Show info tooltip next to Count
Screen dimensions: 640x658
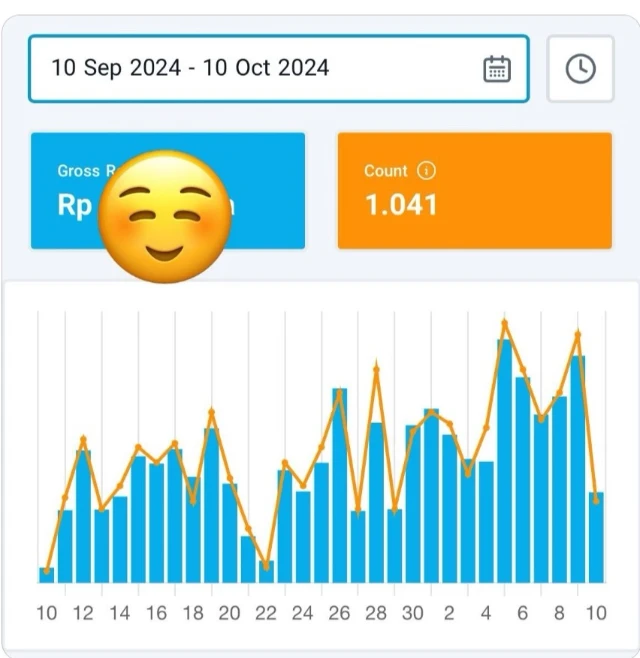pyautogui.click(x=427, y=171)
